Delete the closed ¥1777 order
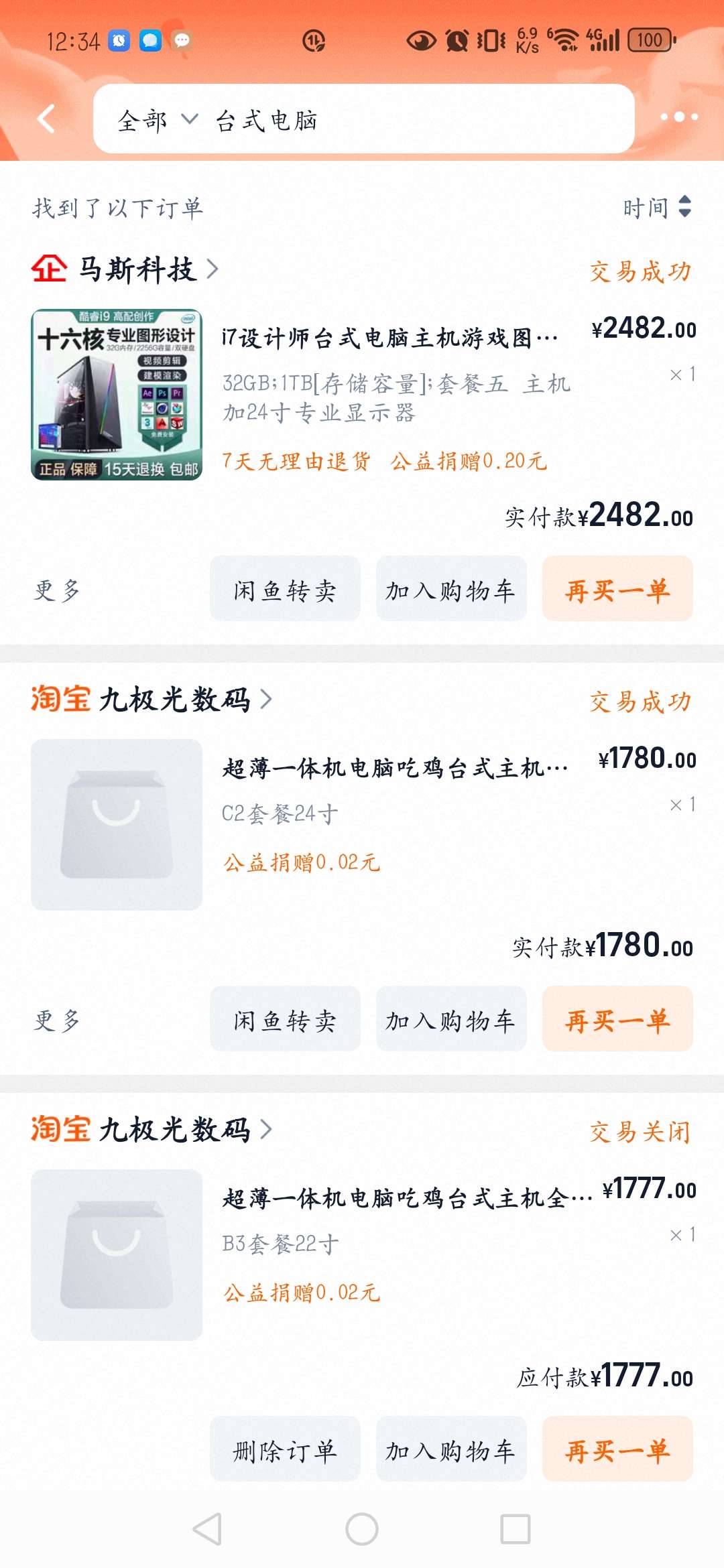 (x=285, y=1449)
